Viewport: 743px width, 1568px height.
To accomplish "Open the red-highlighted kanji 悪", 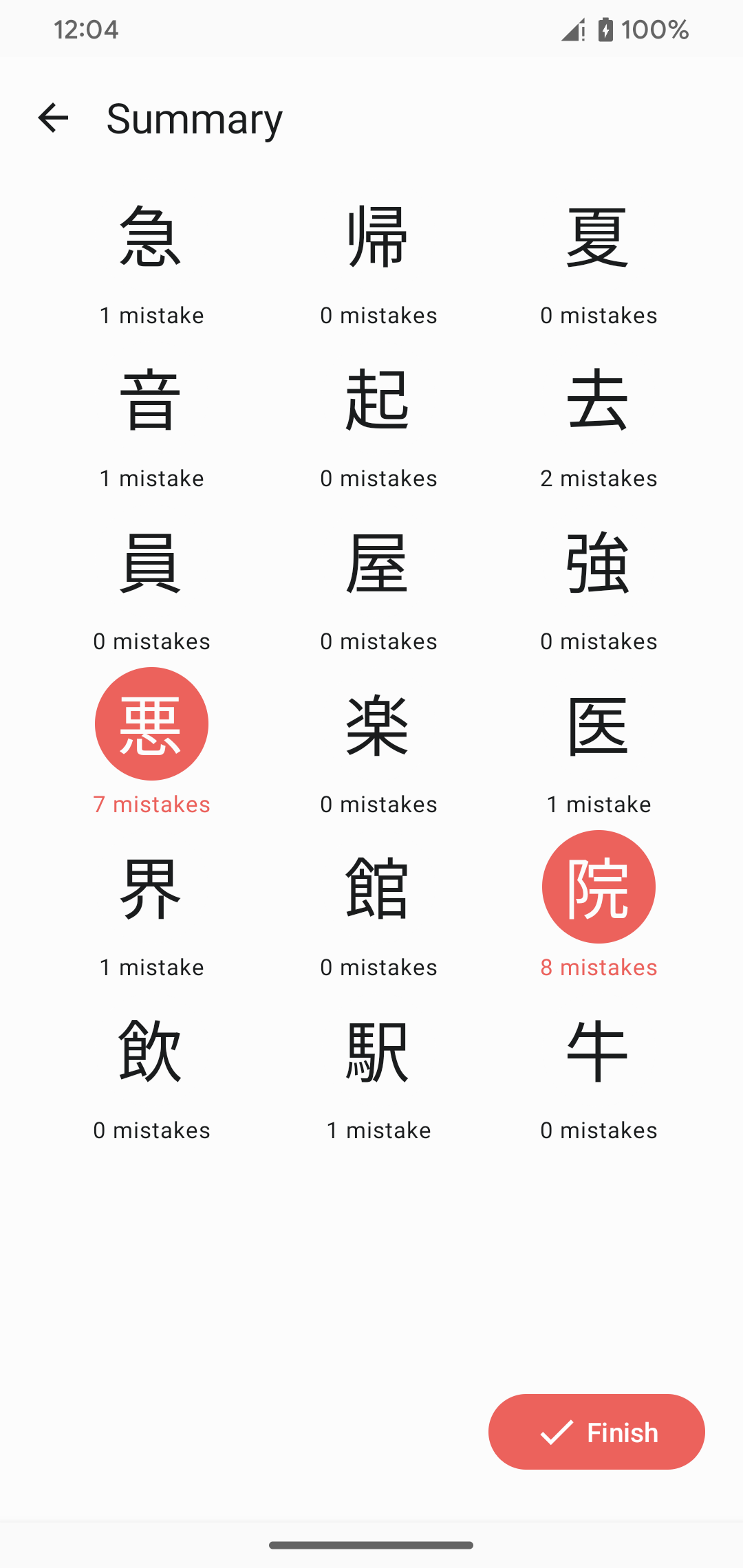I will tap(151, 724).
